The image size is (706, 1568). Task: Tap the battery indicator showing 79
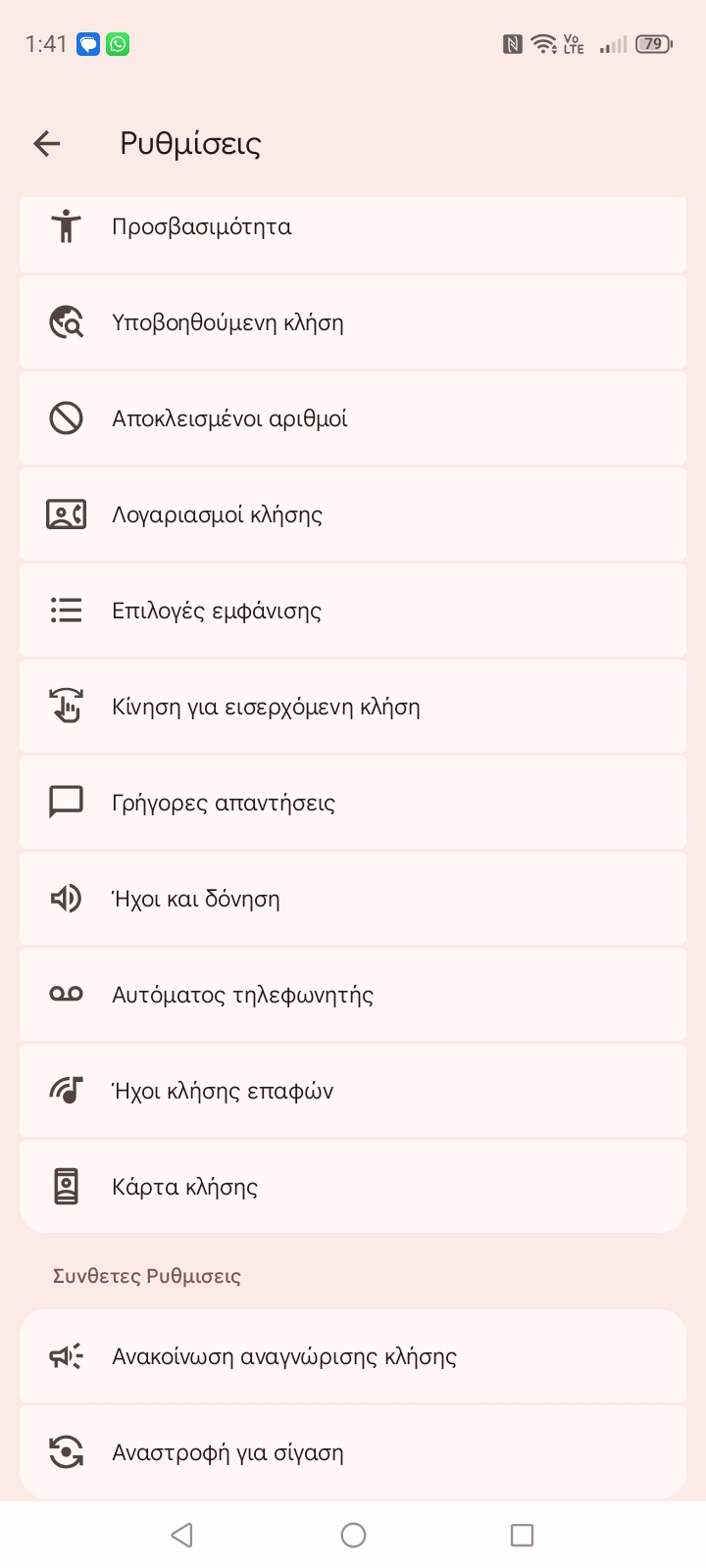(652, 44)
